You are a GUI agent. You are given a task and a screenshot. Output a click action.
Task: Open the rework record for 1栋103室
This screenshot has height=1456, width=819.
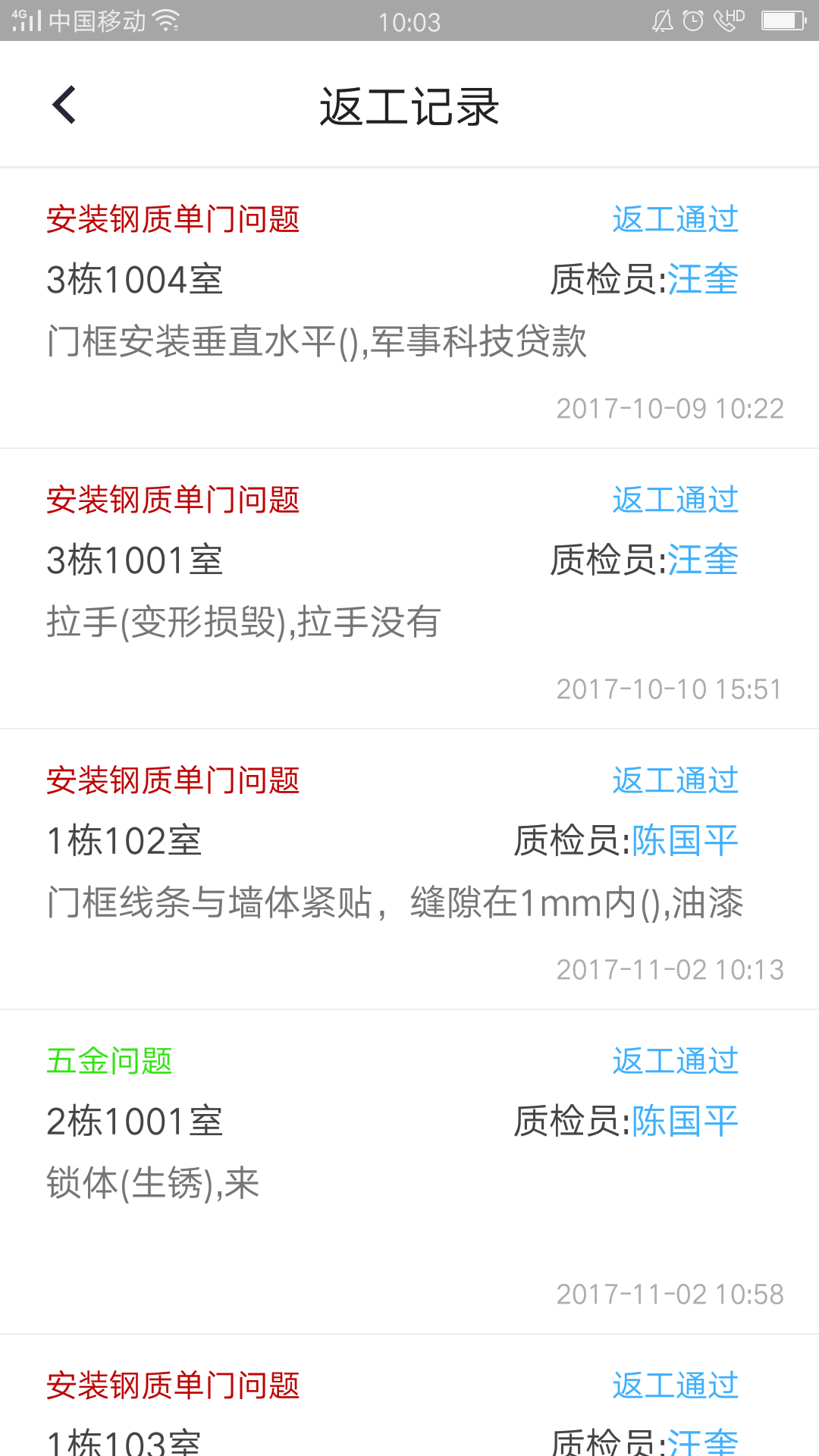pos(409,1410)
